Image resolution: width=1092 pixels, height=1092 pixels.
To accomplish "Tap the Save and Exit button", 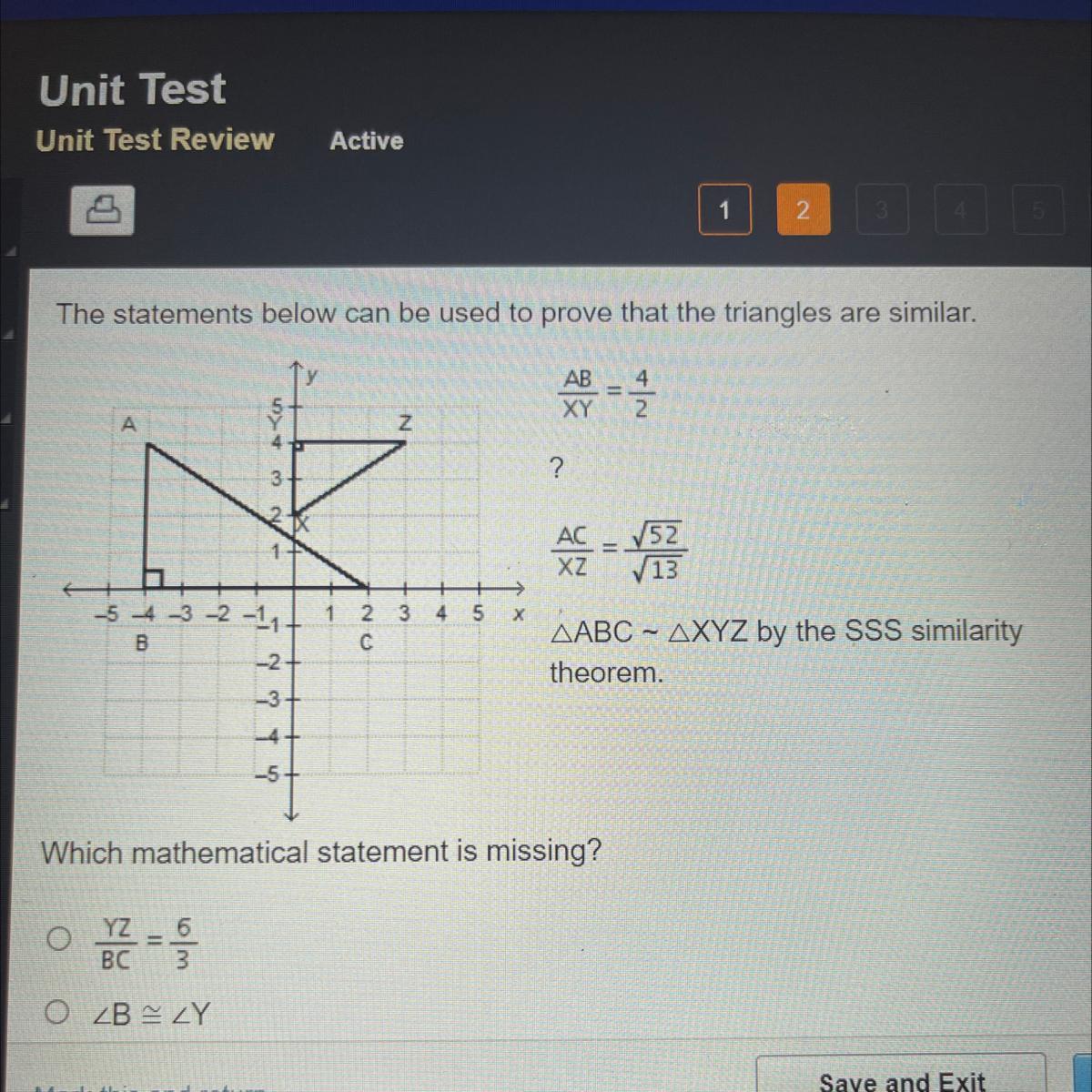I will pos(901,1079).
